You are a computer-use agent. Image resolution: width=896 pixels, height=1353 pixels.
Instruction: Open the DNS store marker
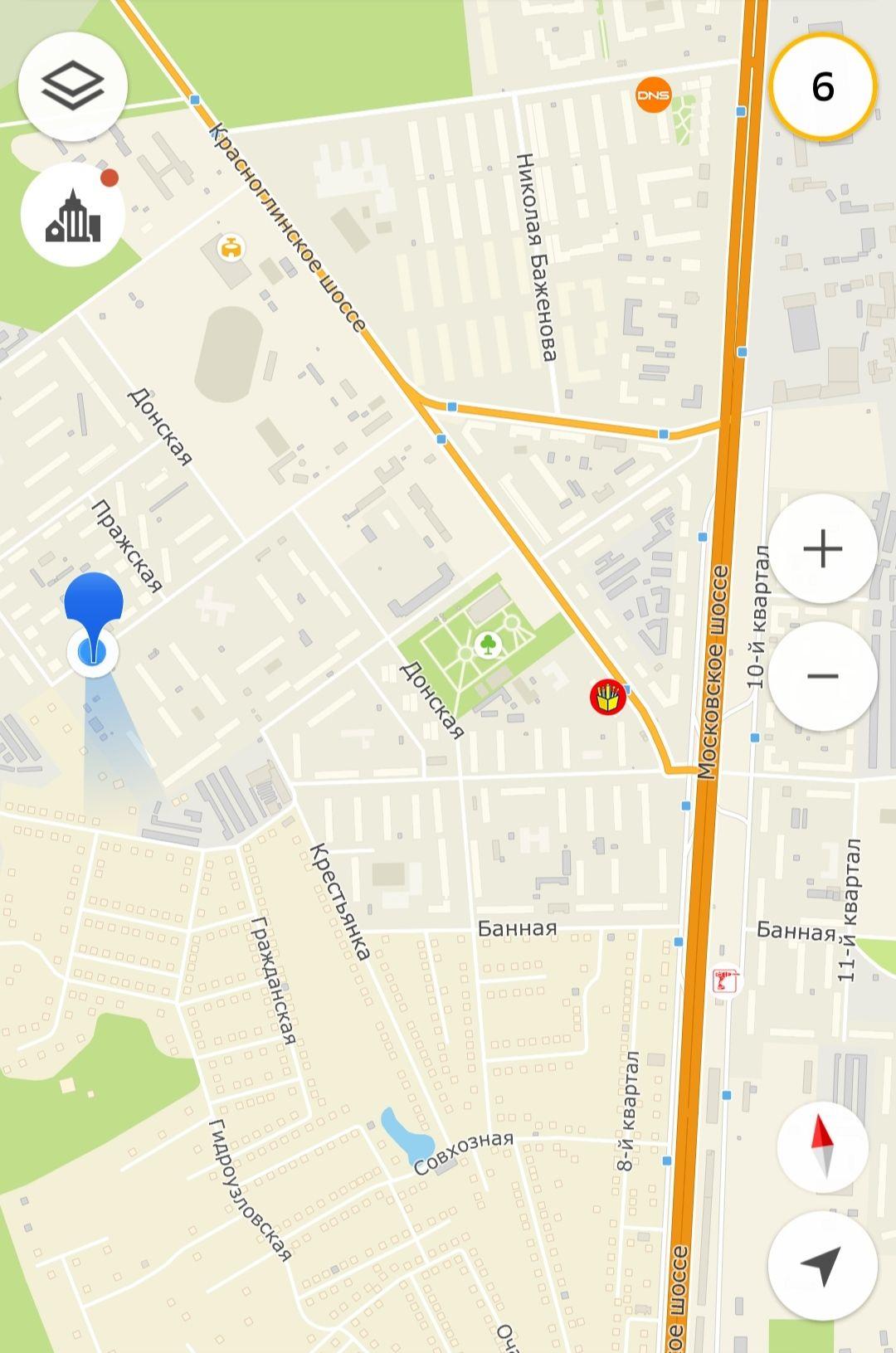(653, 95)
